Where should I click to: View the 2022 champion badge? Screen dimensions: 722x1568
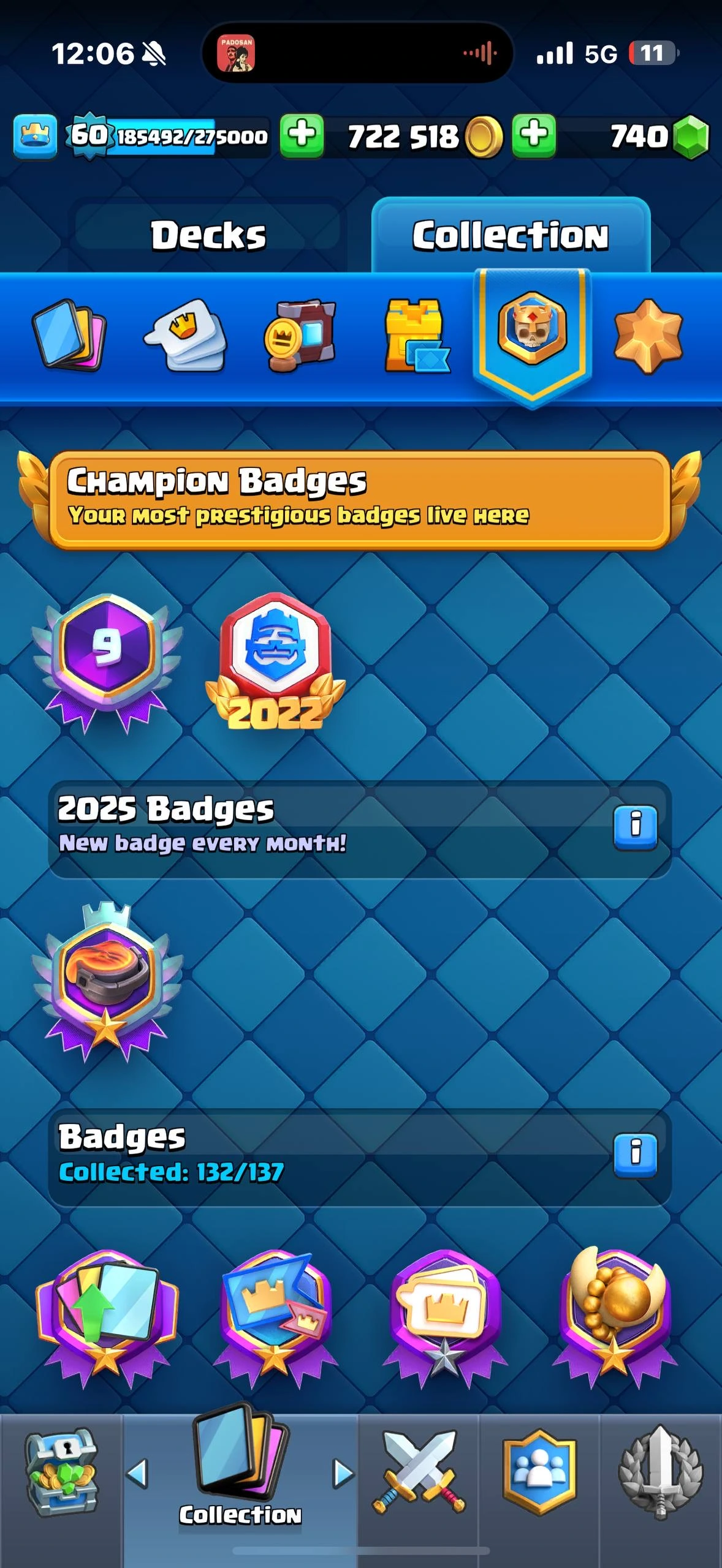[x=275, y=661]
